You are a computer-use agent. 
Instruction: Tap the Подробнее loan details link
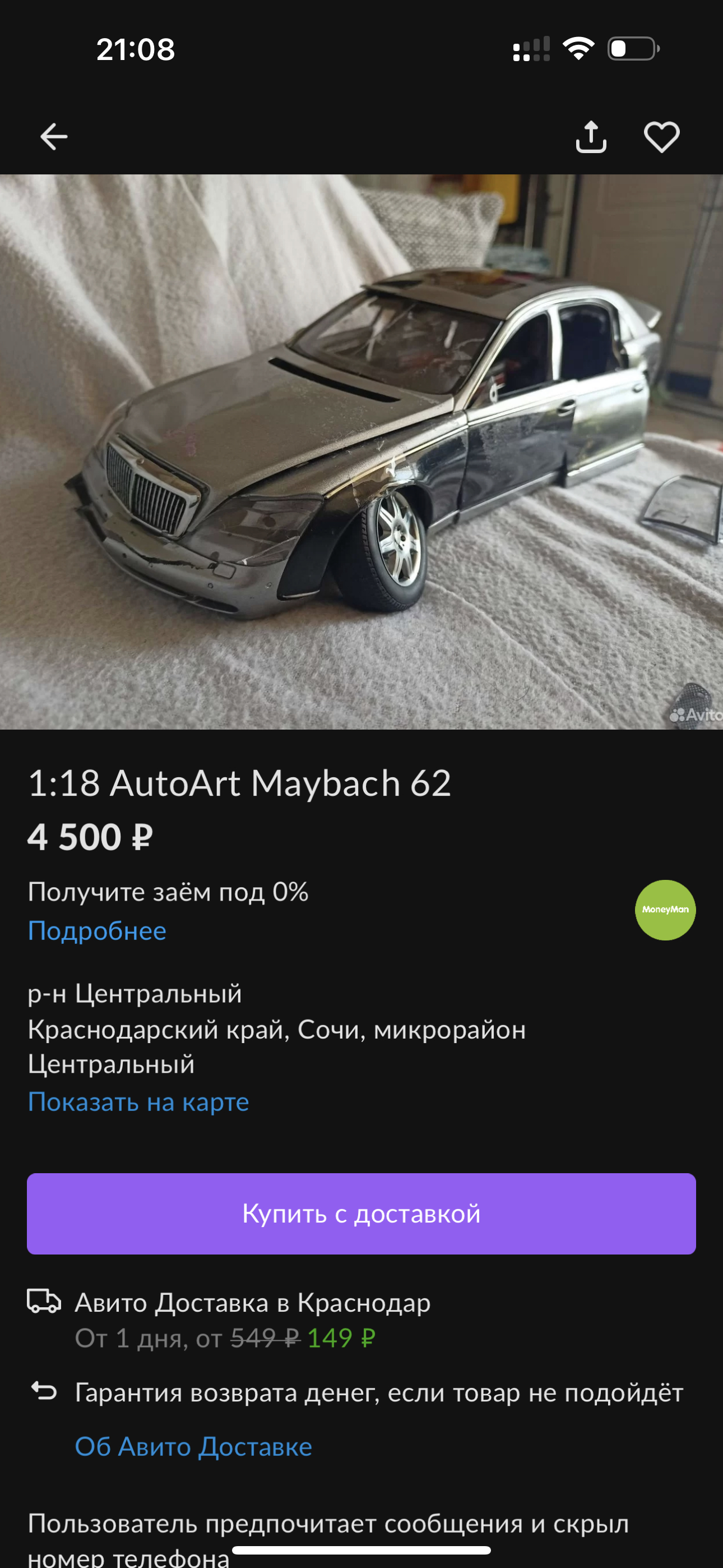[97, 931]
